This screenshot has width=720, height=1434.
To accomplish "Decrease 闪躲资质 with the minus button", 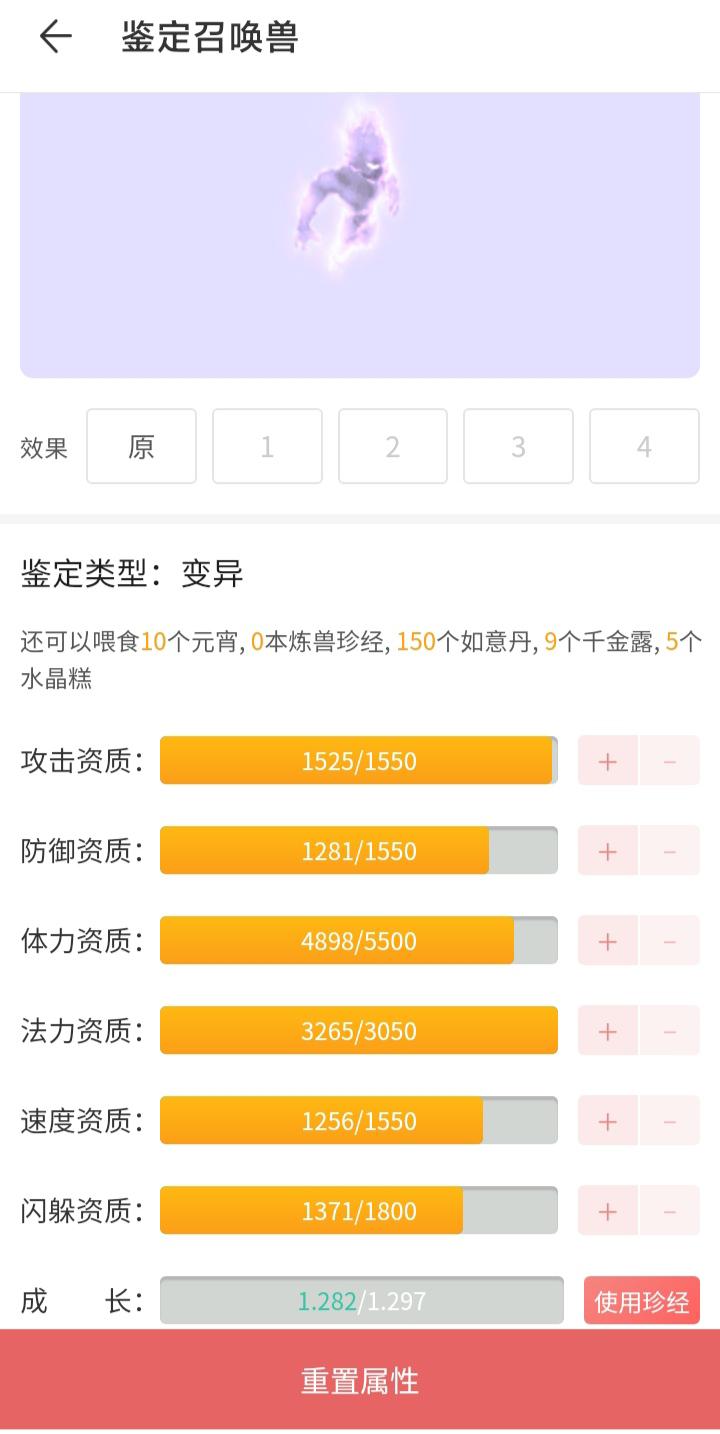I will [x=670, y=1211].
